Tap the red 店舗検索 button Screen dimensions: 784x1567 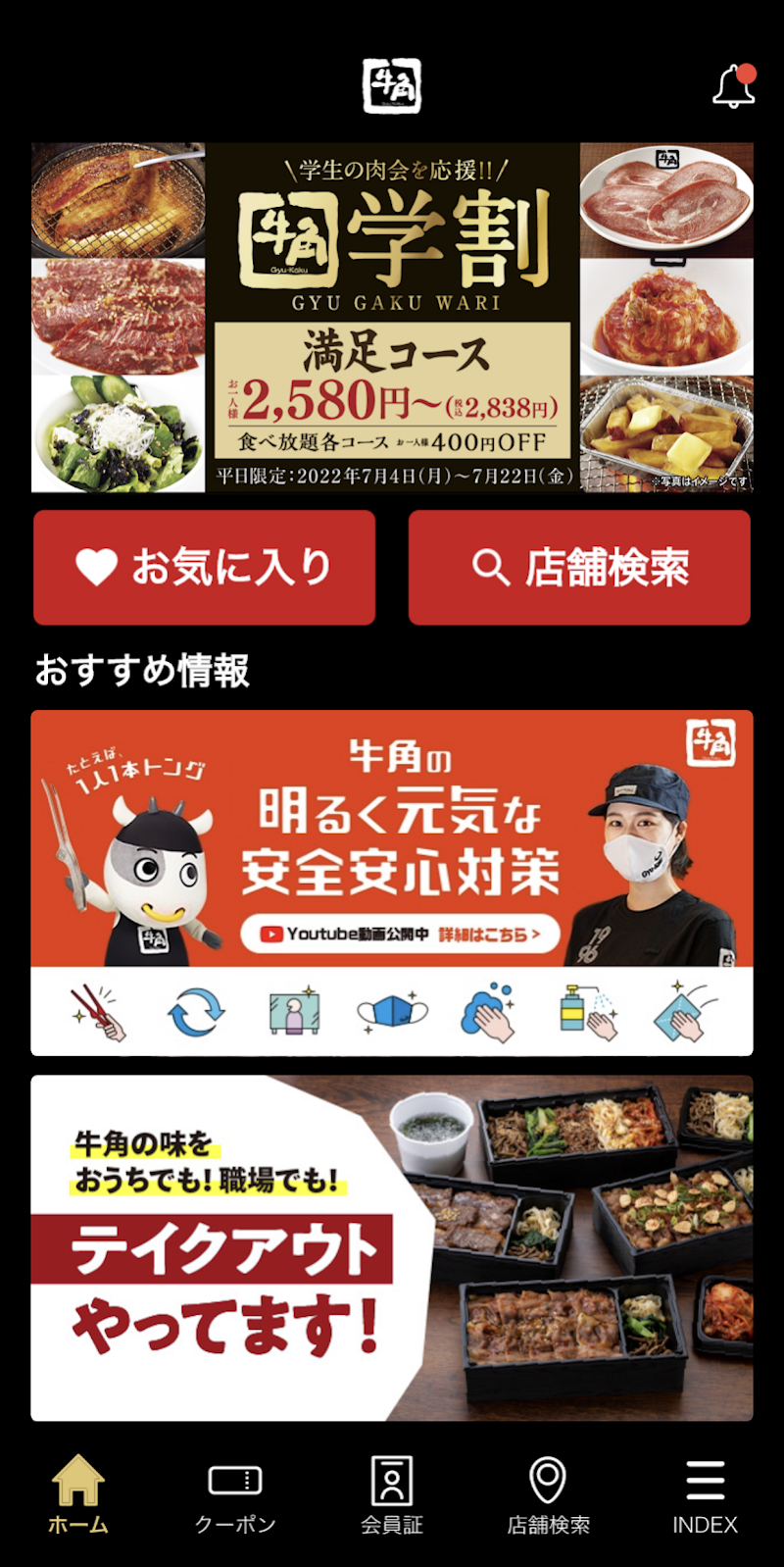[579, 567]
